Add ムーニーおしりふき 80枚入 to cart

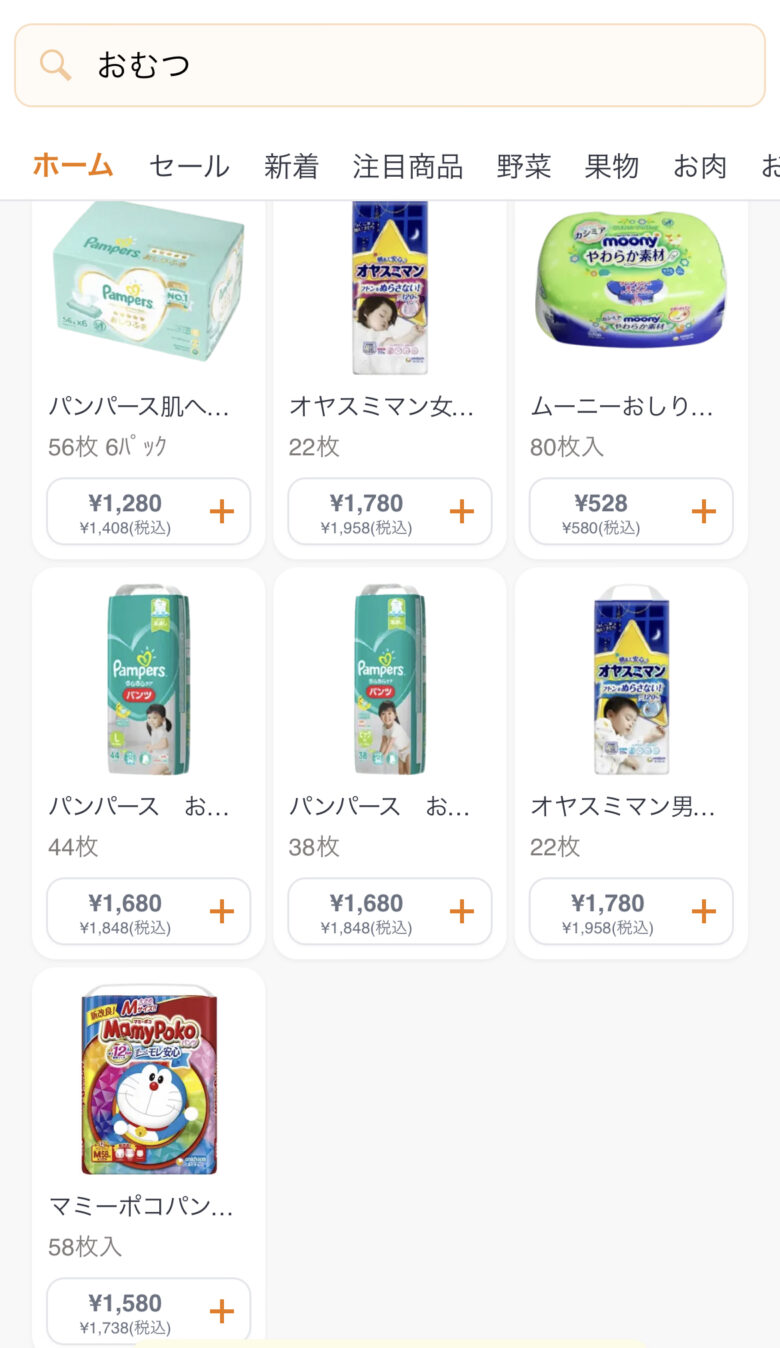point(704,512)
